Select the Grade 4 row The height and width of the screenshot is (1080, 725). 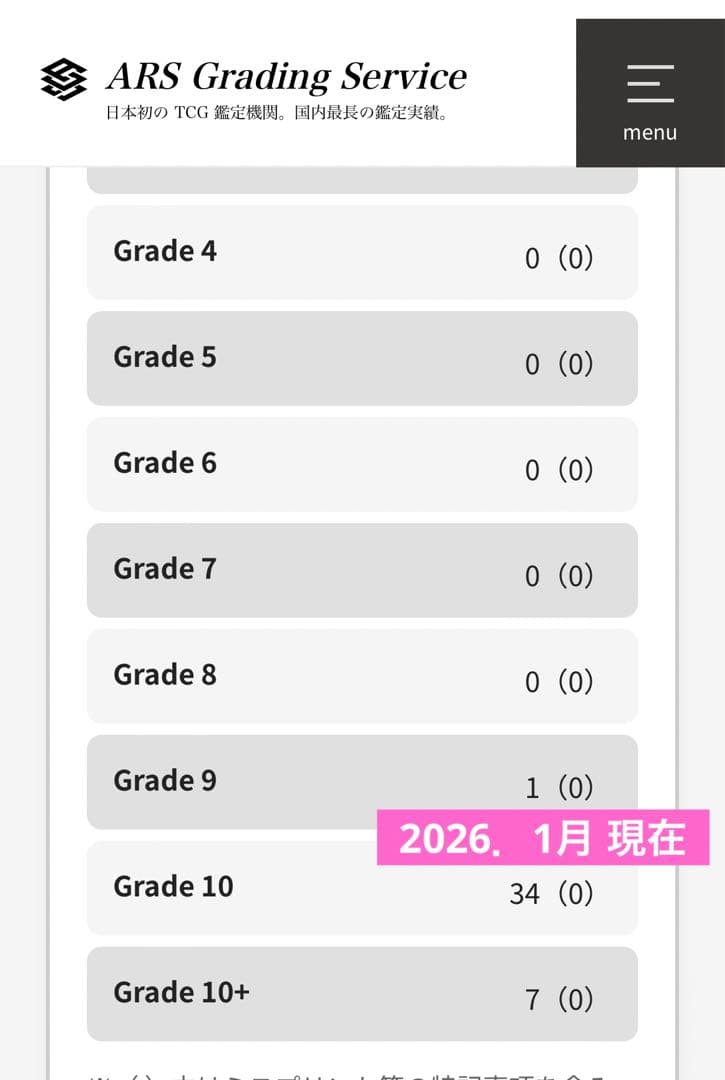(362, 252)
